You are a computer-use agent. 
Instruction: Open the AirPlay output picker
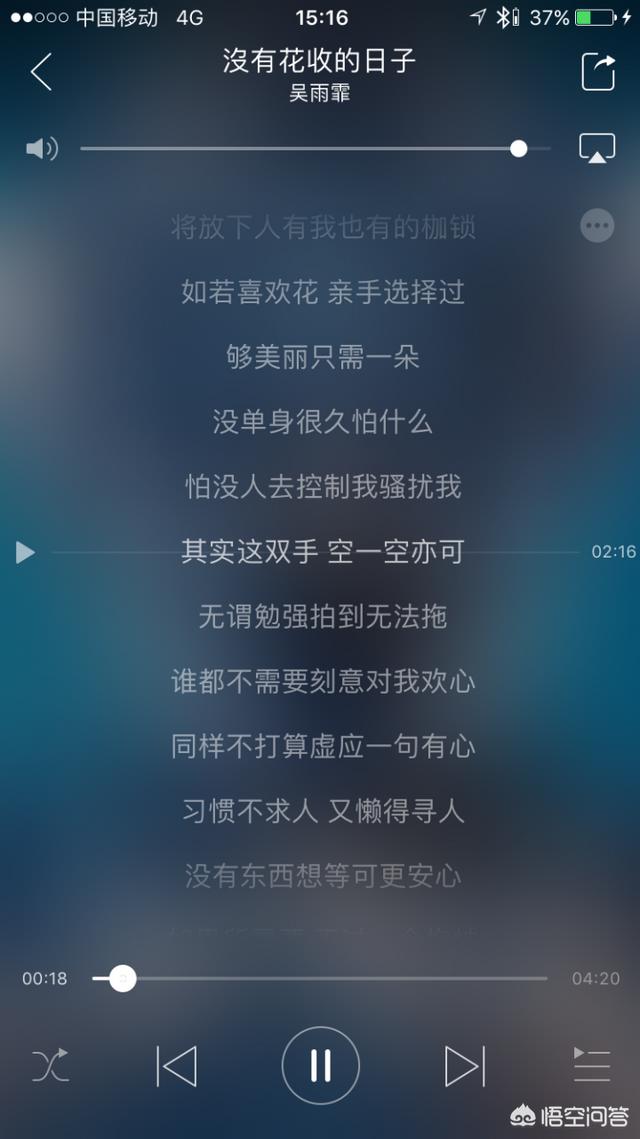click(597, 149)
